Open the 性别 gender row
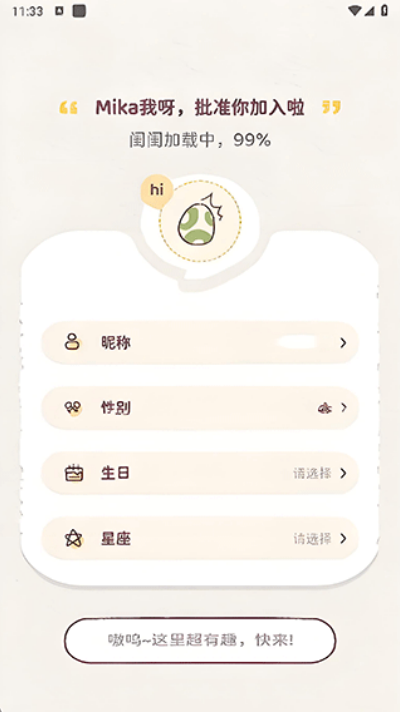400x712 pixels. click(x=200, y=408)
